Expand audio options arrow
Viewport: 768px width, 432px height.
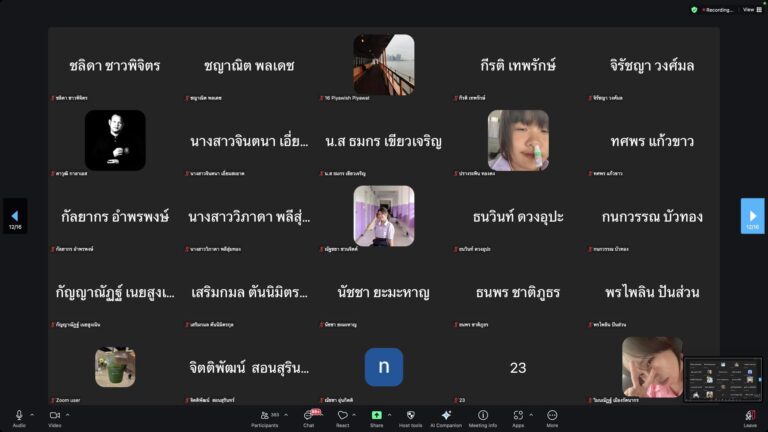[33, 415]
